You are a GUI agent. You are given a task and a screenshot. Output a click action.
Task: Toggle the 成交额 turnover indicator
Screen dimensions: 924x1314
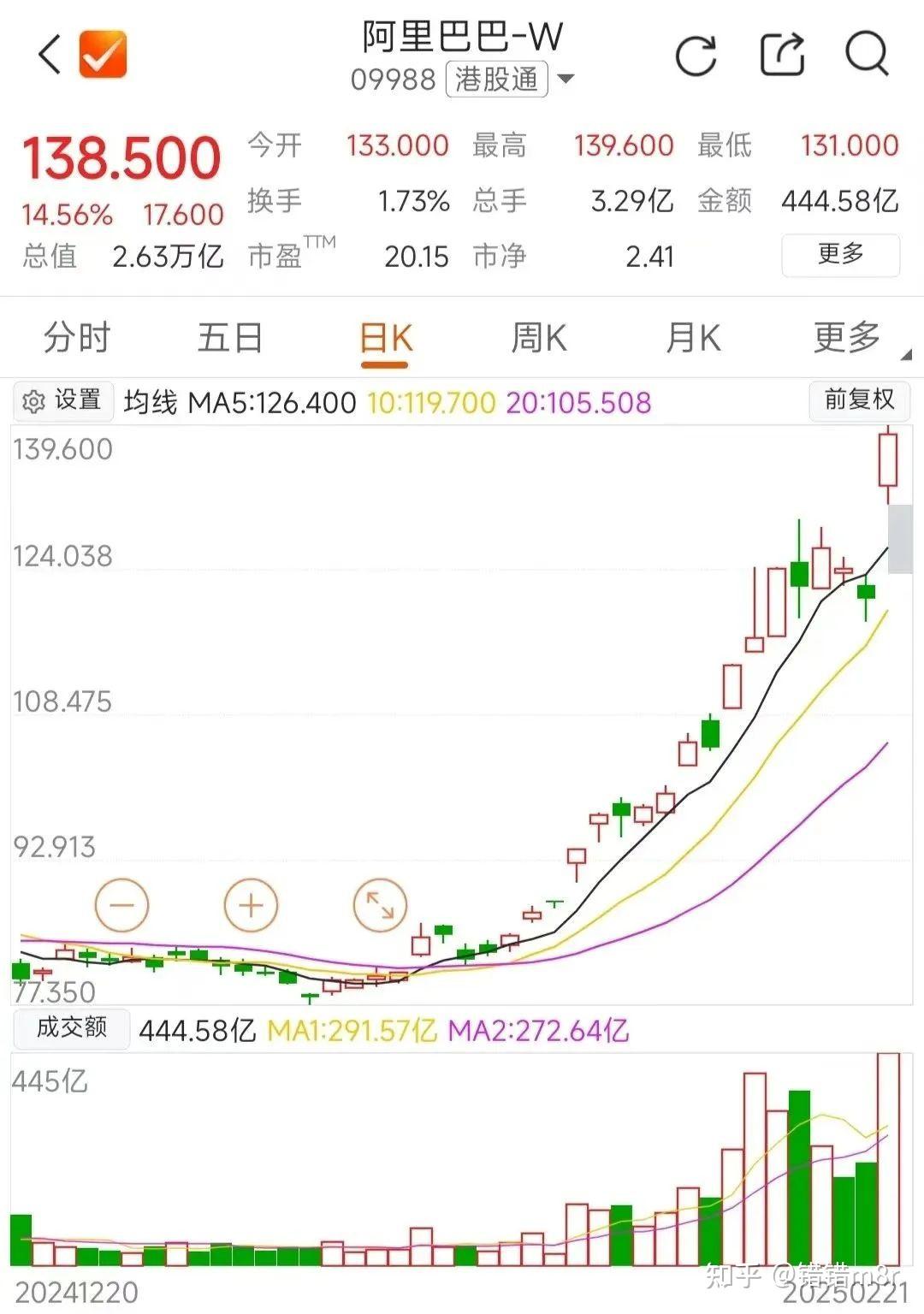[72, 1028]
